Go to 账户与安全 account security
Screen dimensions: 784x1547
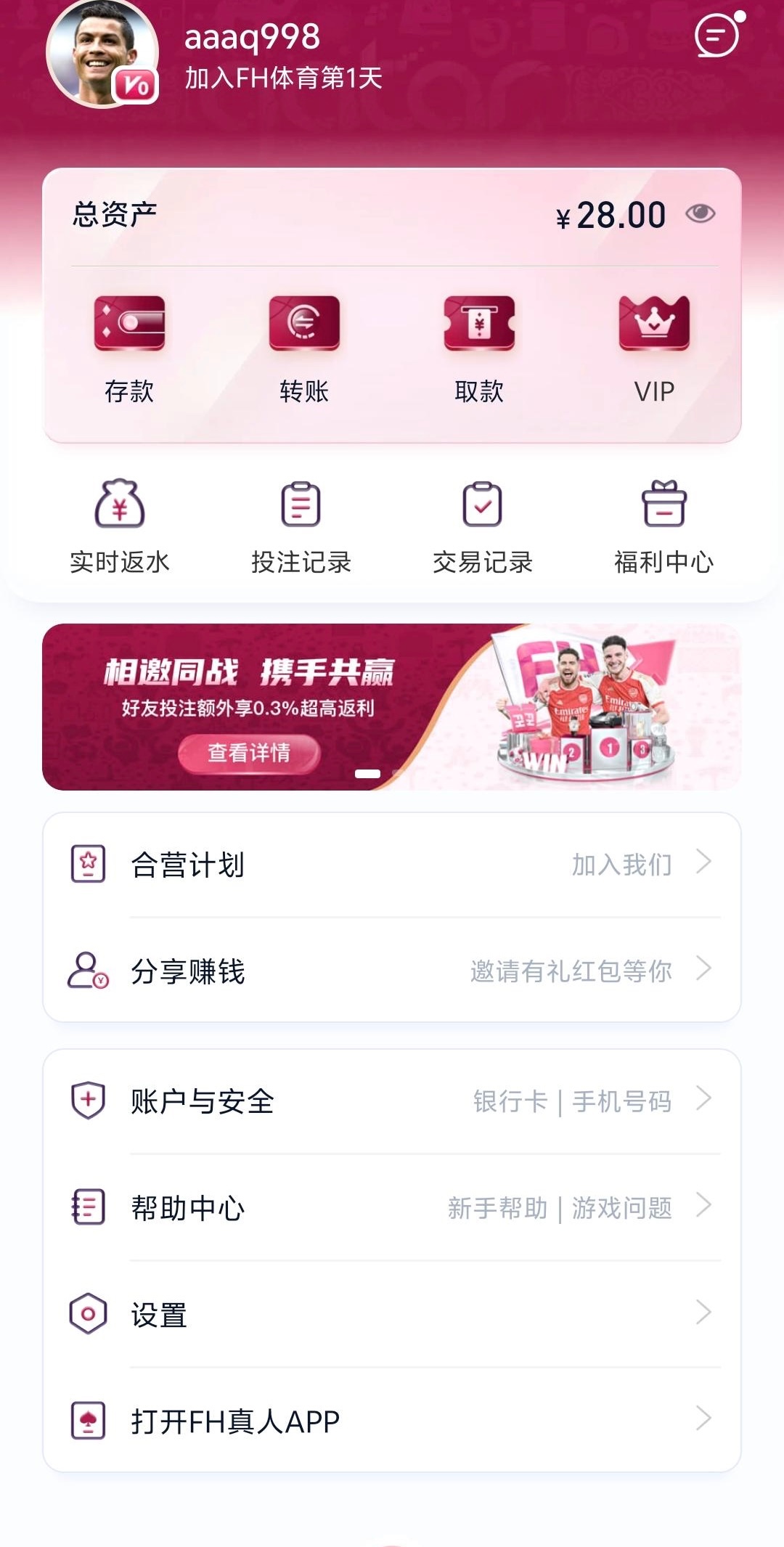(392, 1101)
